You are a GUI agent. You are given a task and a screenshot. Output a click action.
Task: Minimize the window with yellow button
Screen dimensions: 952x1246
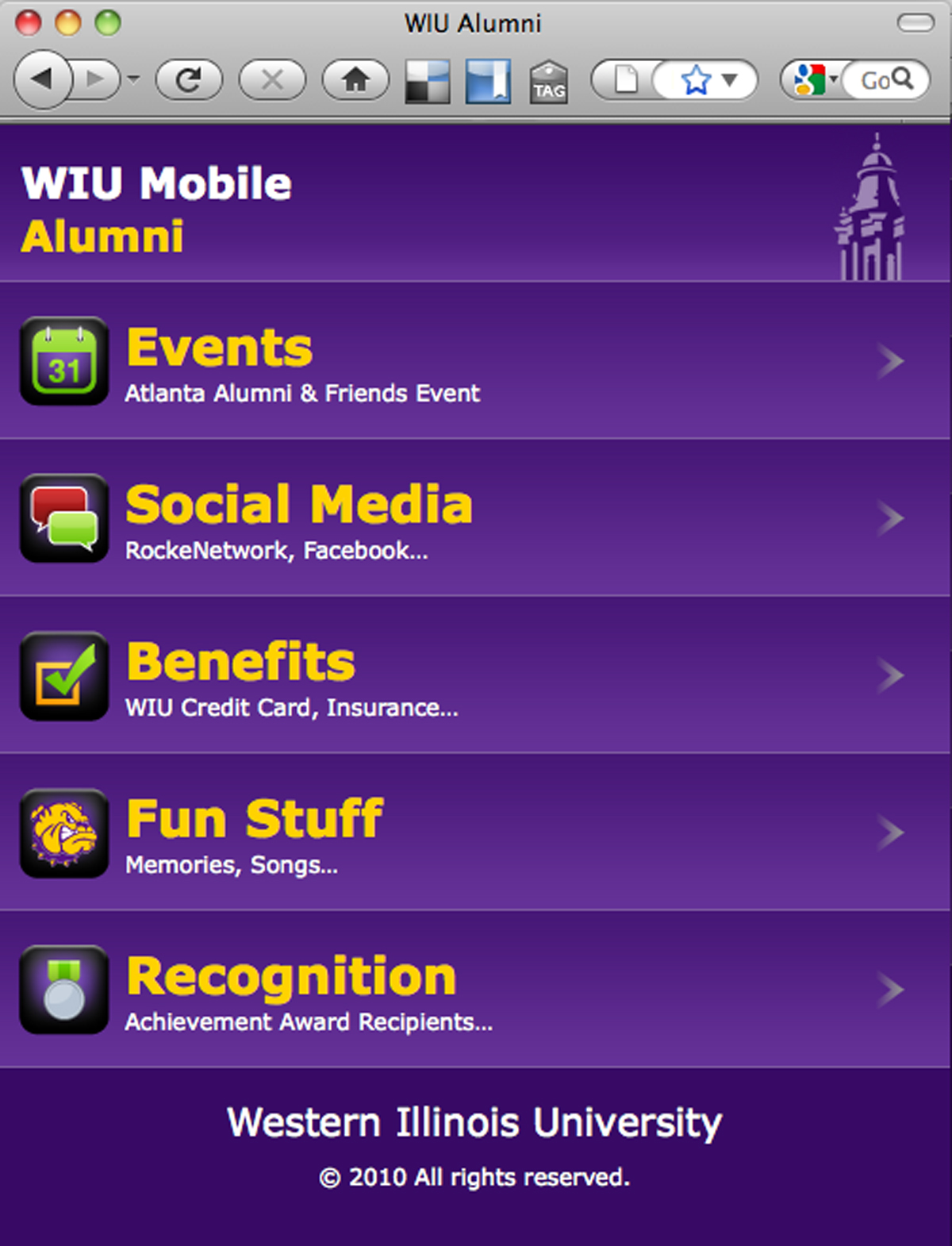(68, 23)
